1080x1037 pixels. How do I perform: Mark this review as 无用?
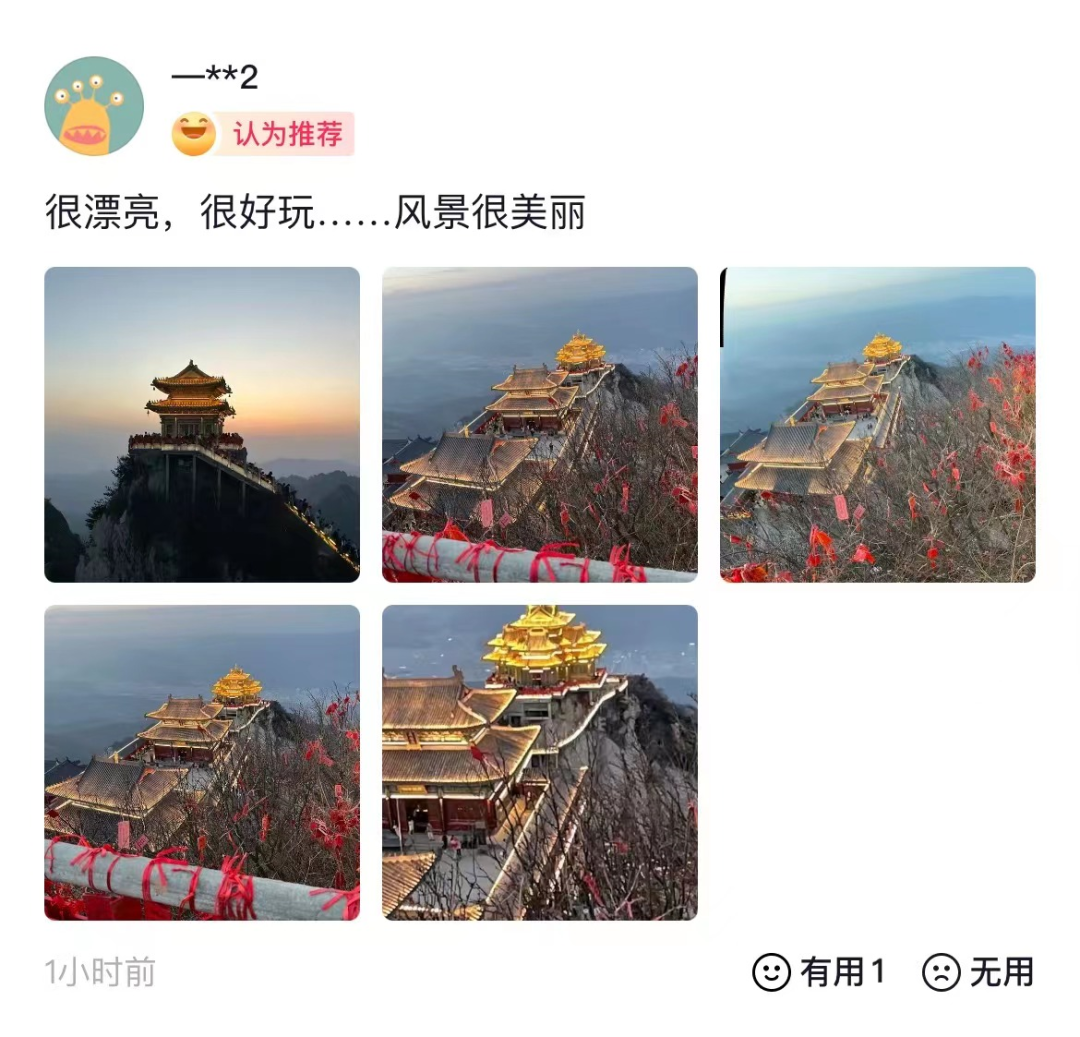pos(977,971)
